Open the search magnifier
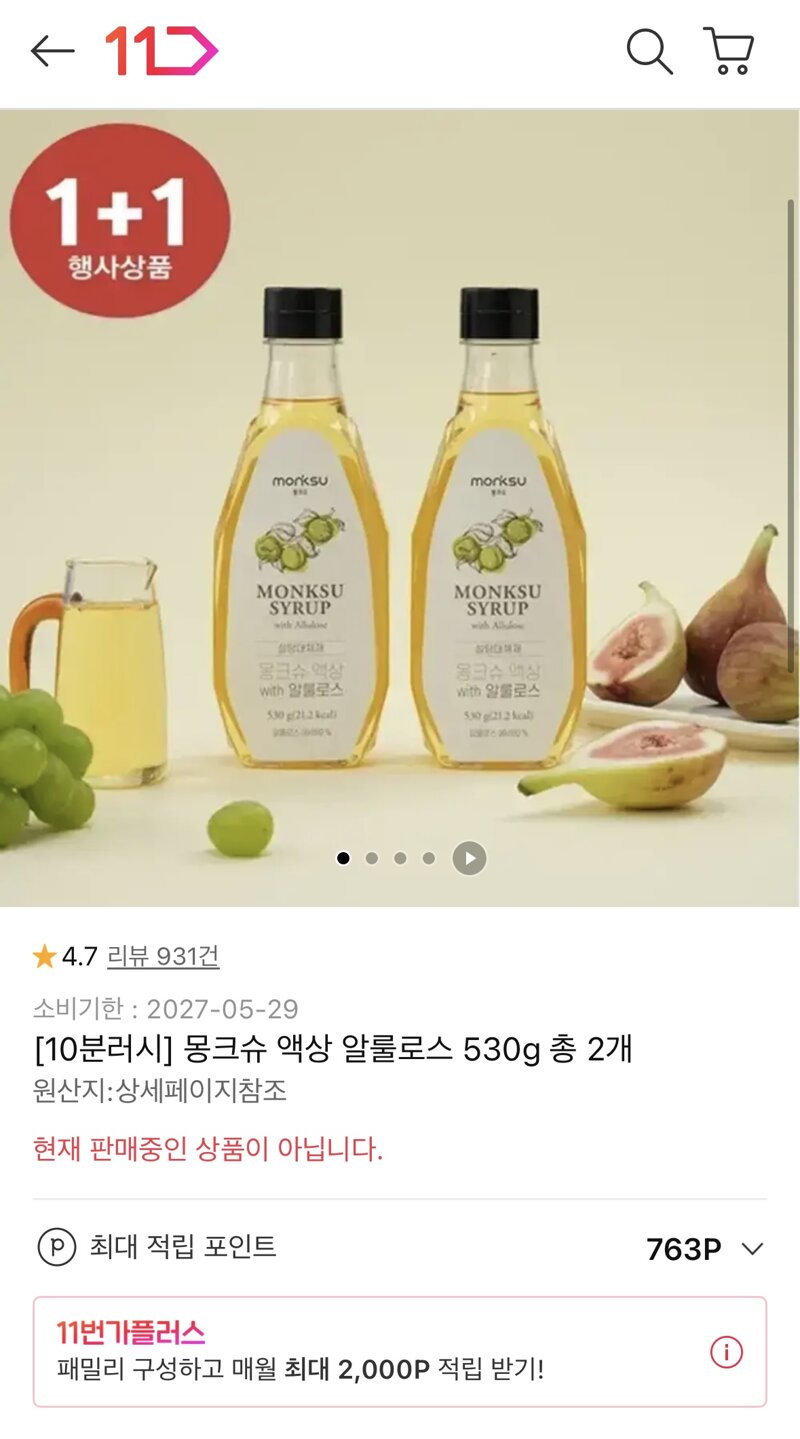Image resolution: width=800 pixels, height=1439 pixels. [649, 51]
